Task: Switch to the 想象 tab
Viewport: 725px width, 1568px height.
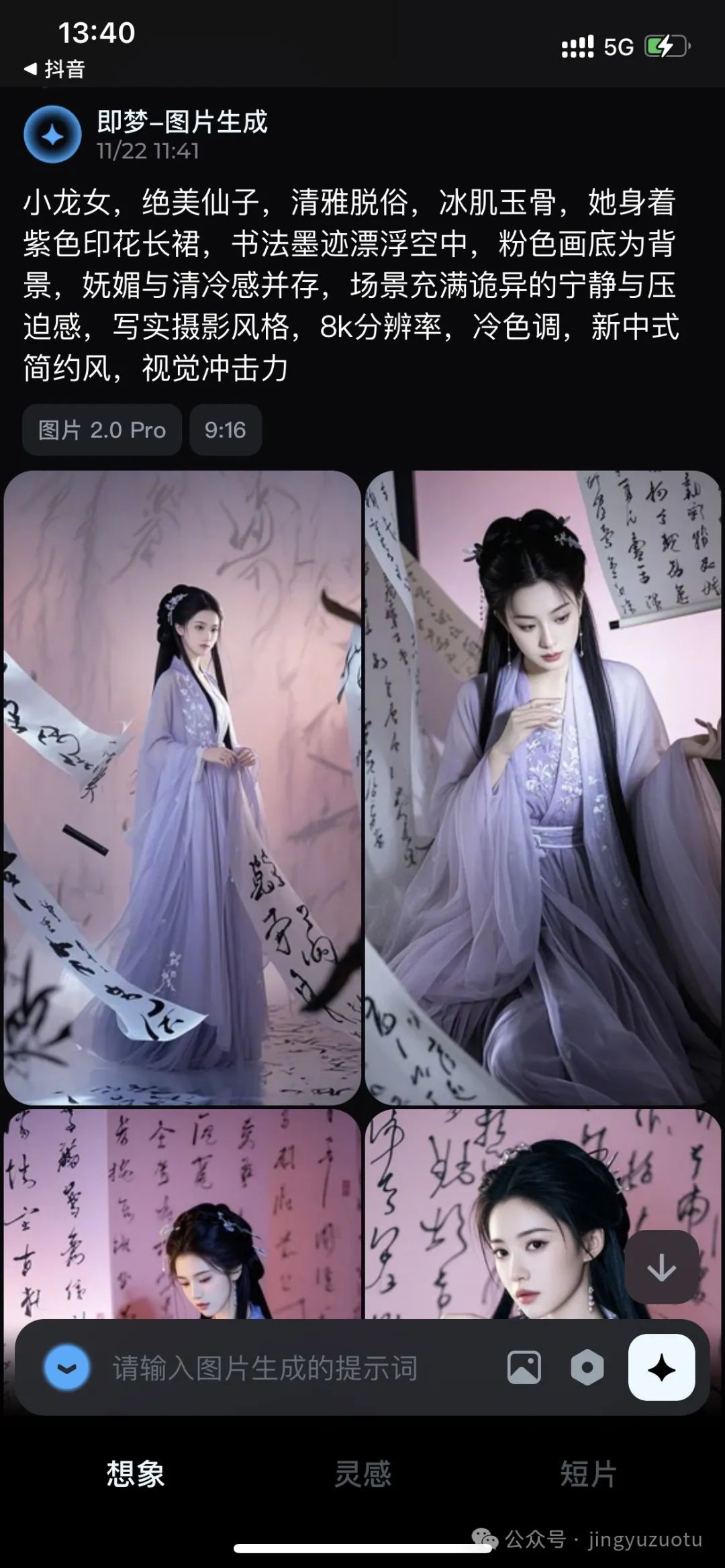Action: tap(136, 1473)
